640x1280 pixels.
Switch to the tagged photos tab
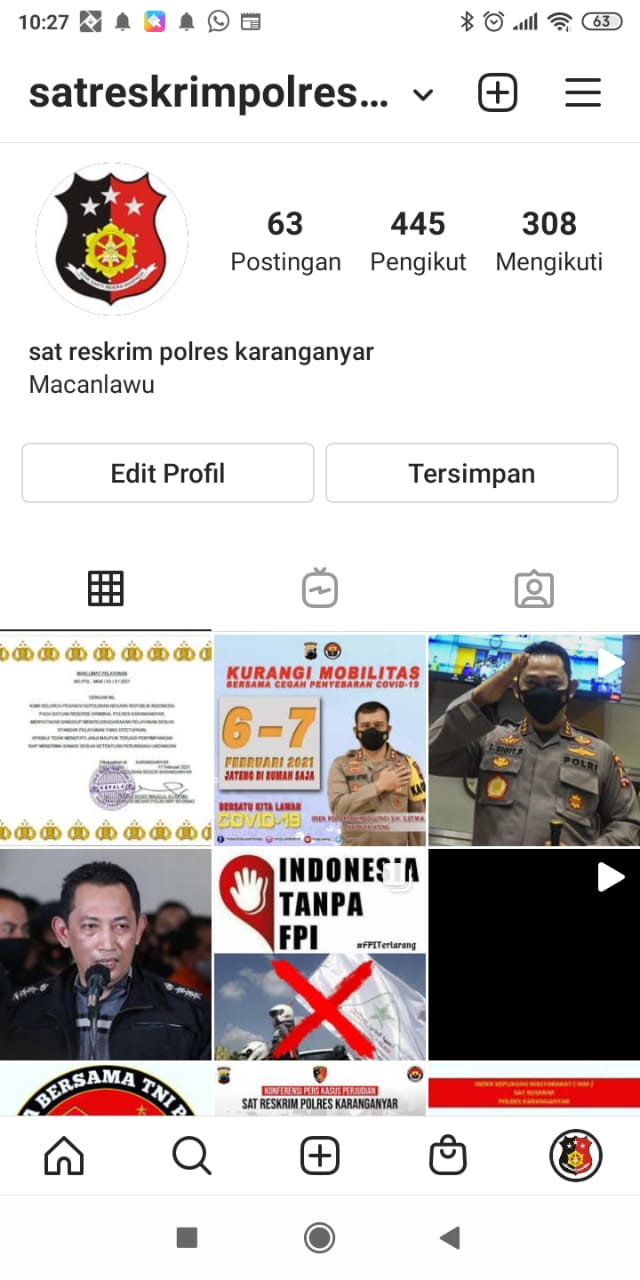tap(534, 589)
